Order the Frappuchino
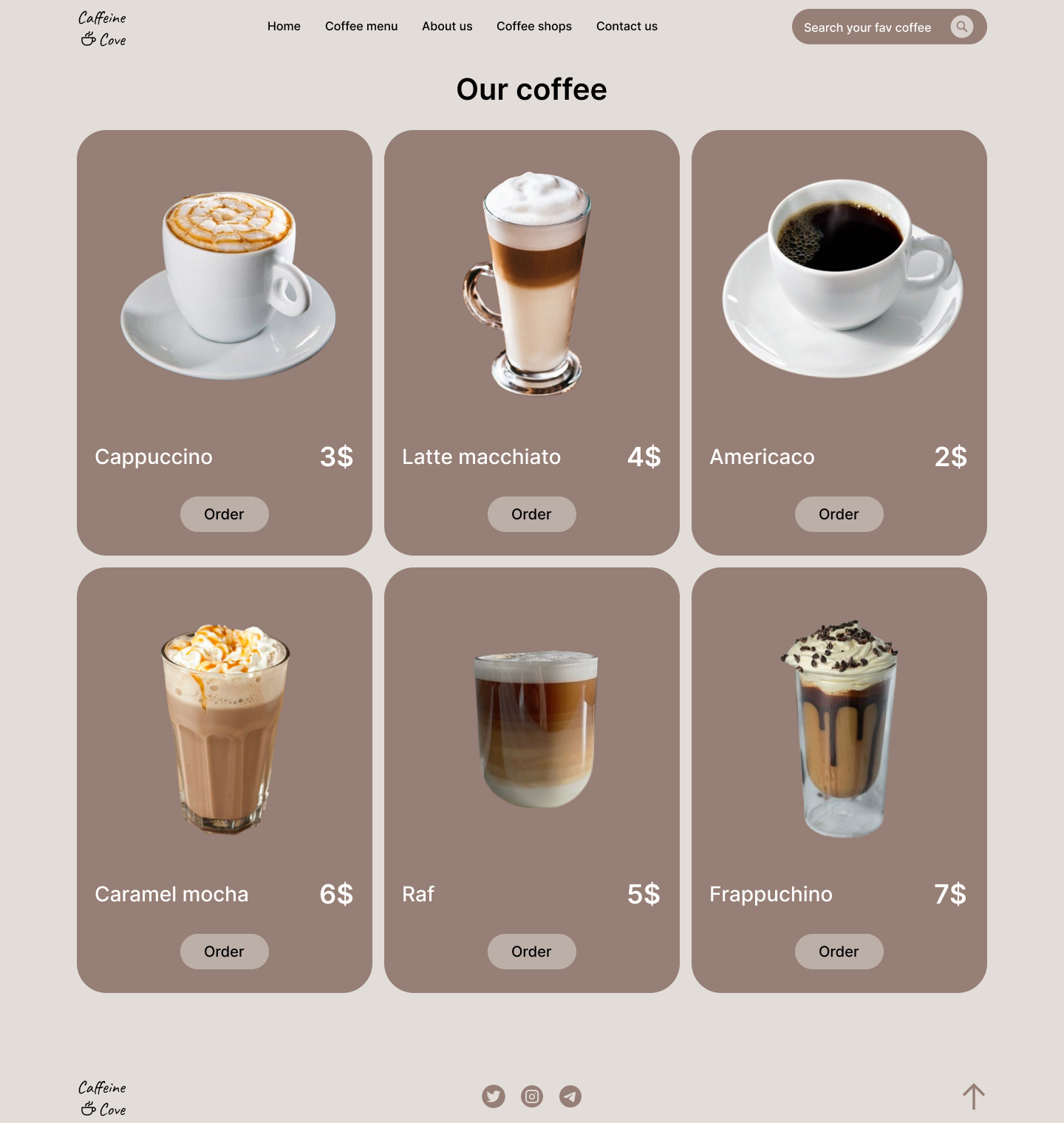The height and width of the screenshot is (1123, 1064). [839, 952]
